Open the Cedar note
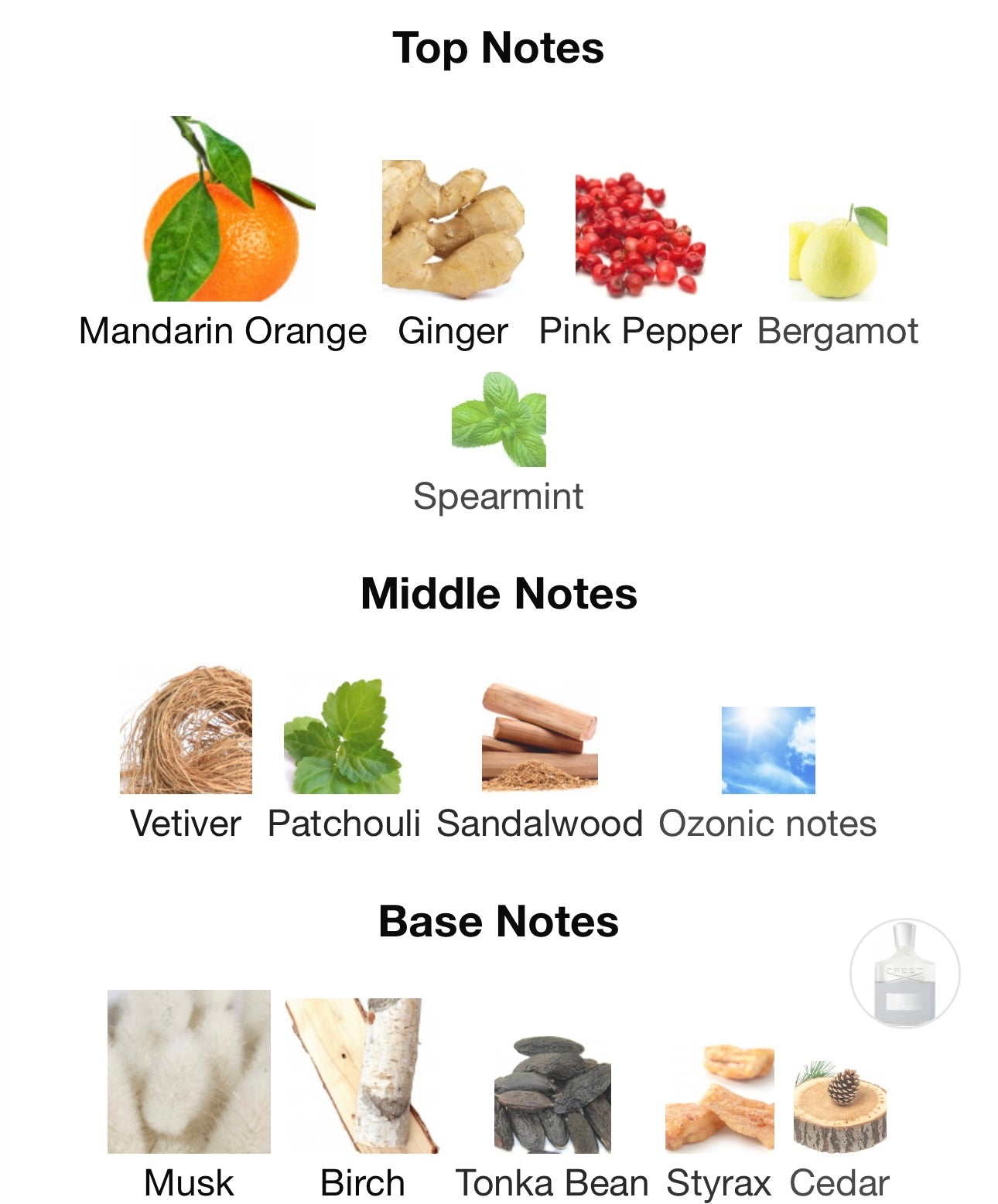Viewport: 998px width, 1204px height. tap(839, 1107)
